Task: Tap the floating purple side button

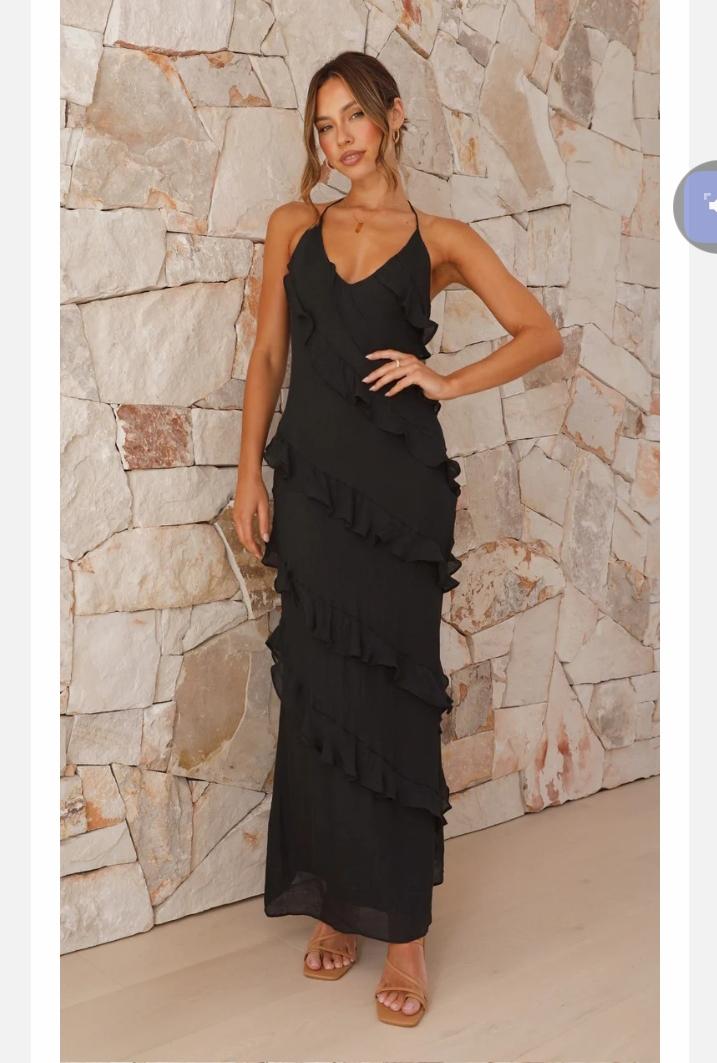Action: tap(702, 206)
